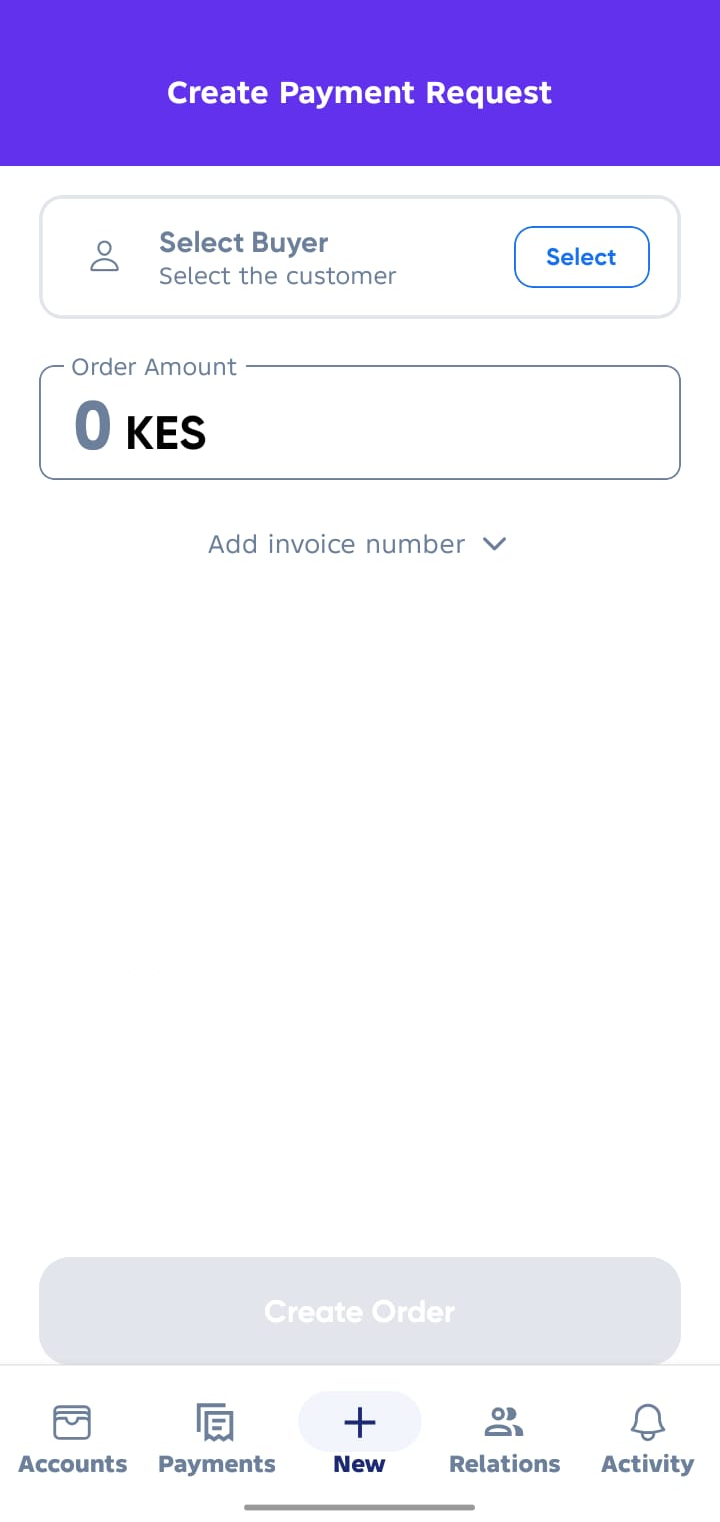The image size is (720, 1522).
Task: Tap the person silhouette icon in Select Buyer card
Action: 104,257
